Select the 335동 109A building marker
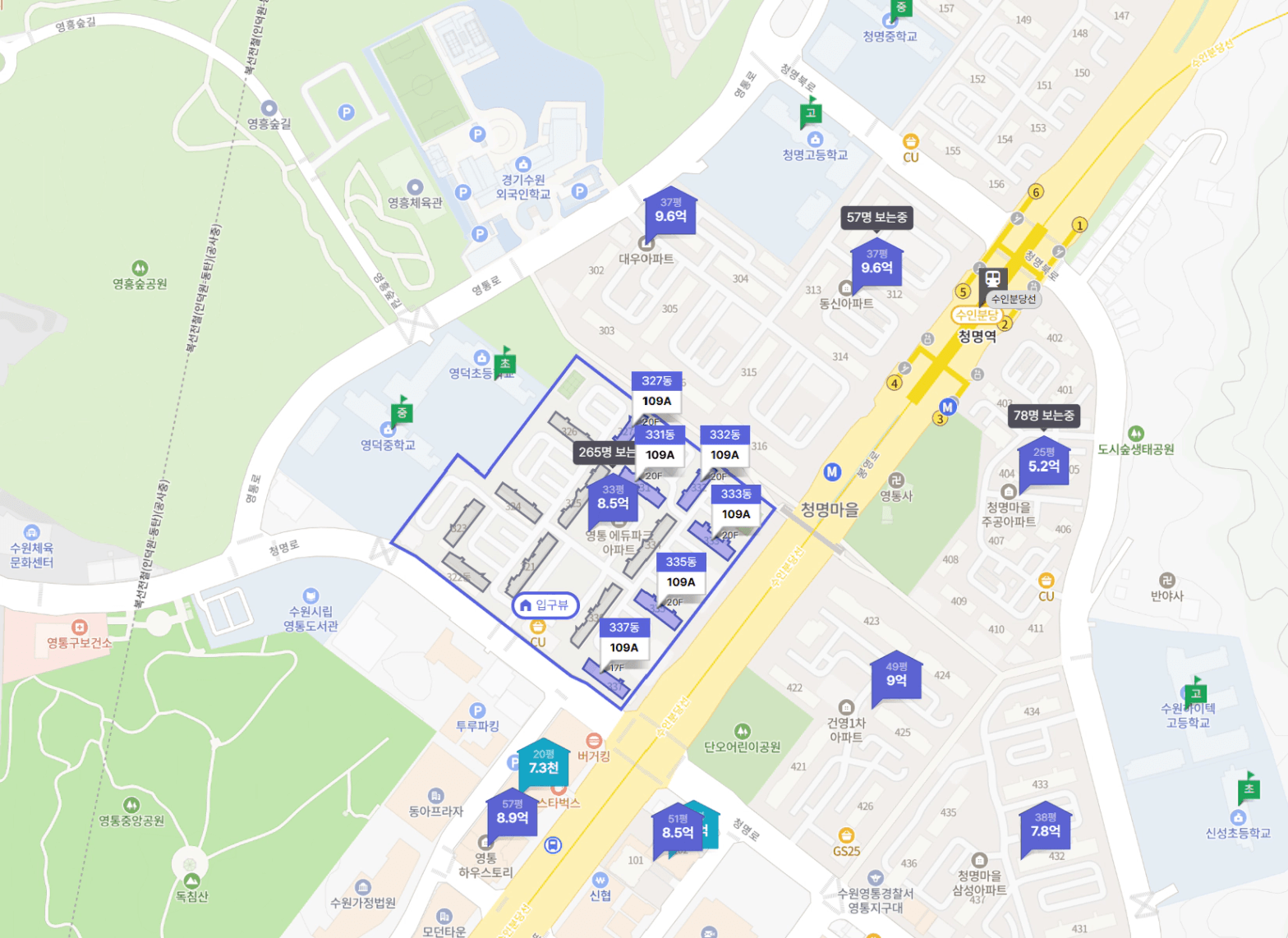Viewport: 1288px width, 938px height. click(681, 573)
